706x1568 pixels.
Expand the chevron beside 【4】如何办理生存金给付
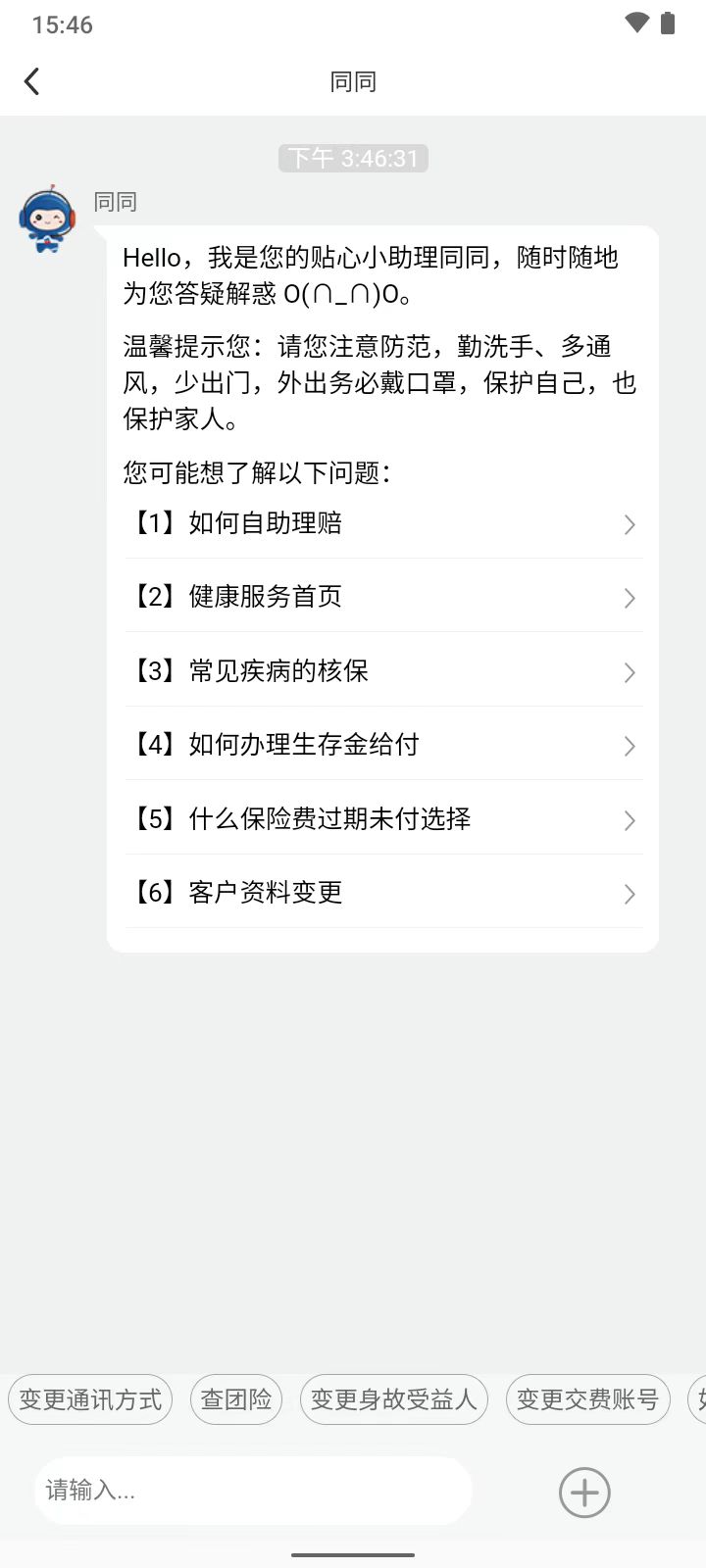629,746
